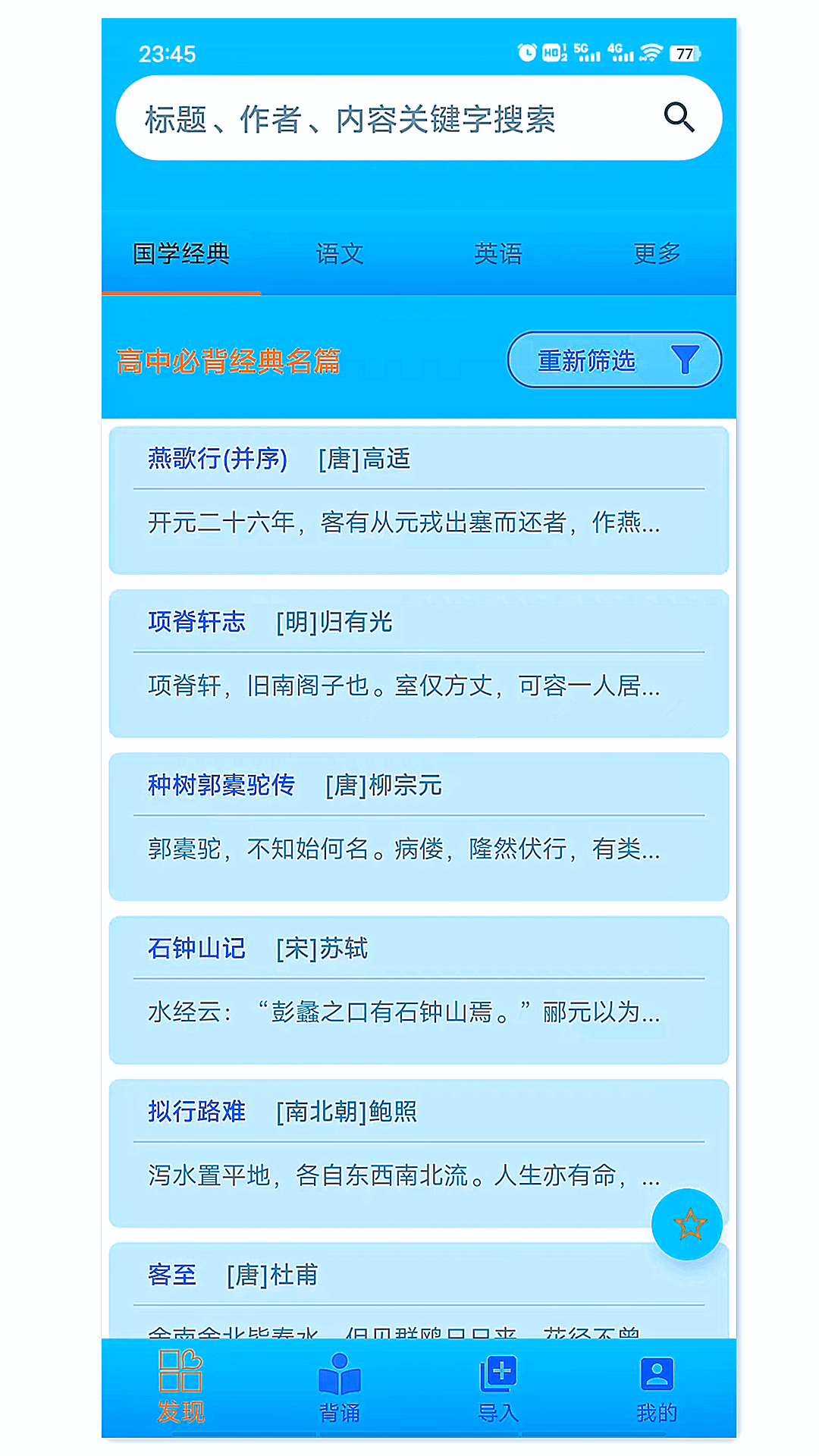819x1456 pixels.
Task: Switch to the 语文 tab
Action: coord(340,253)
